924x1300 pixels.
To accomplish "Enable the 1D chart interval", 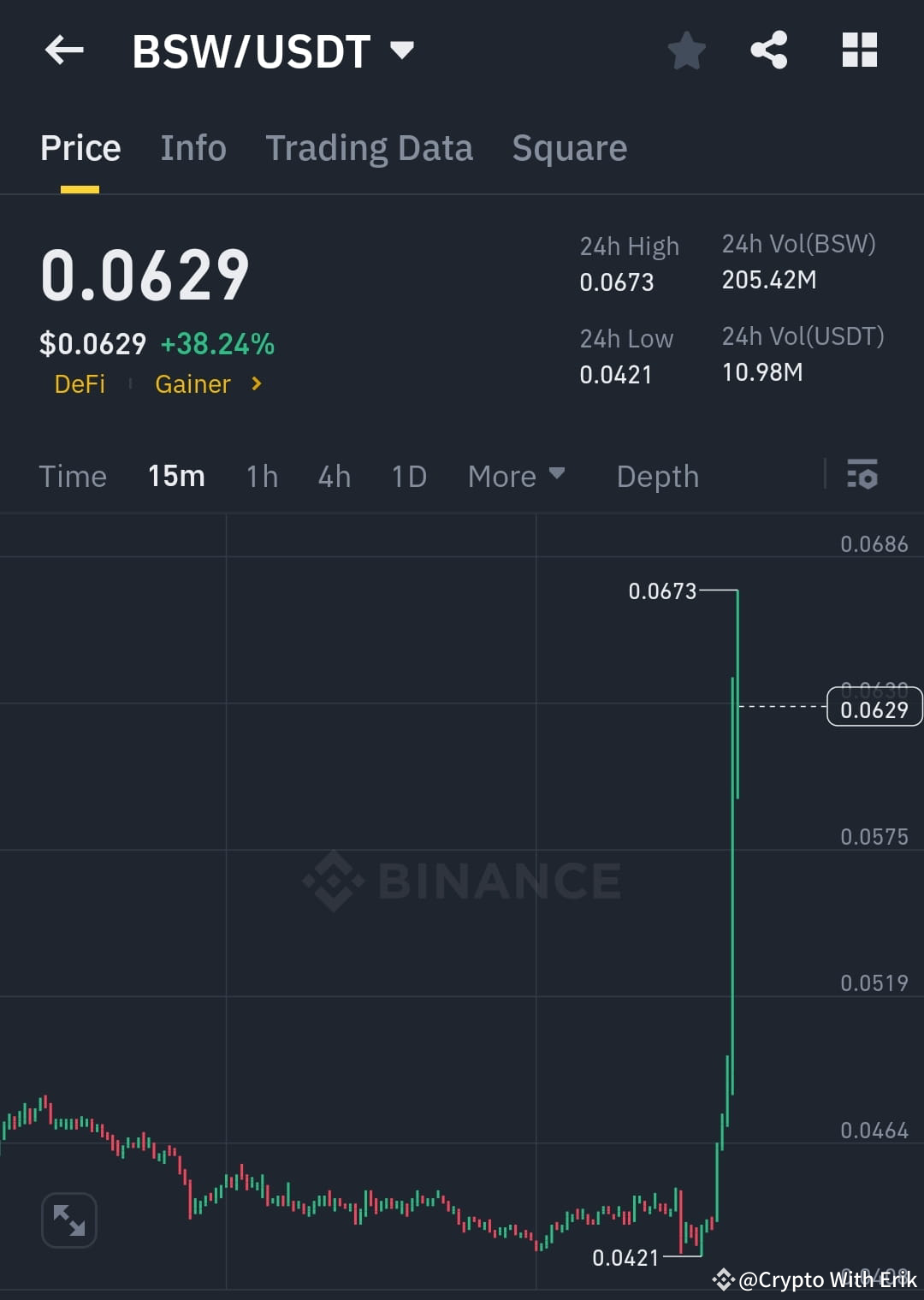I will pos(408,476).
